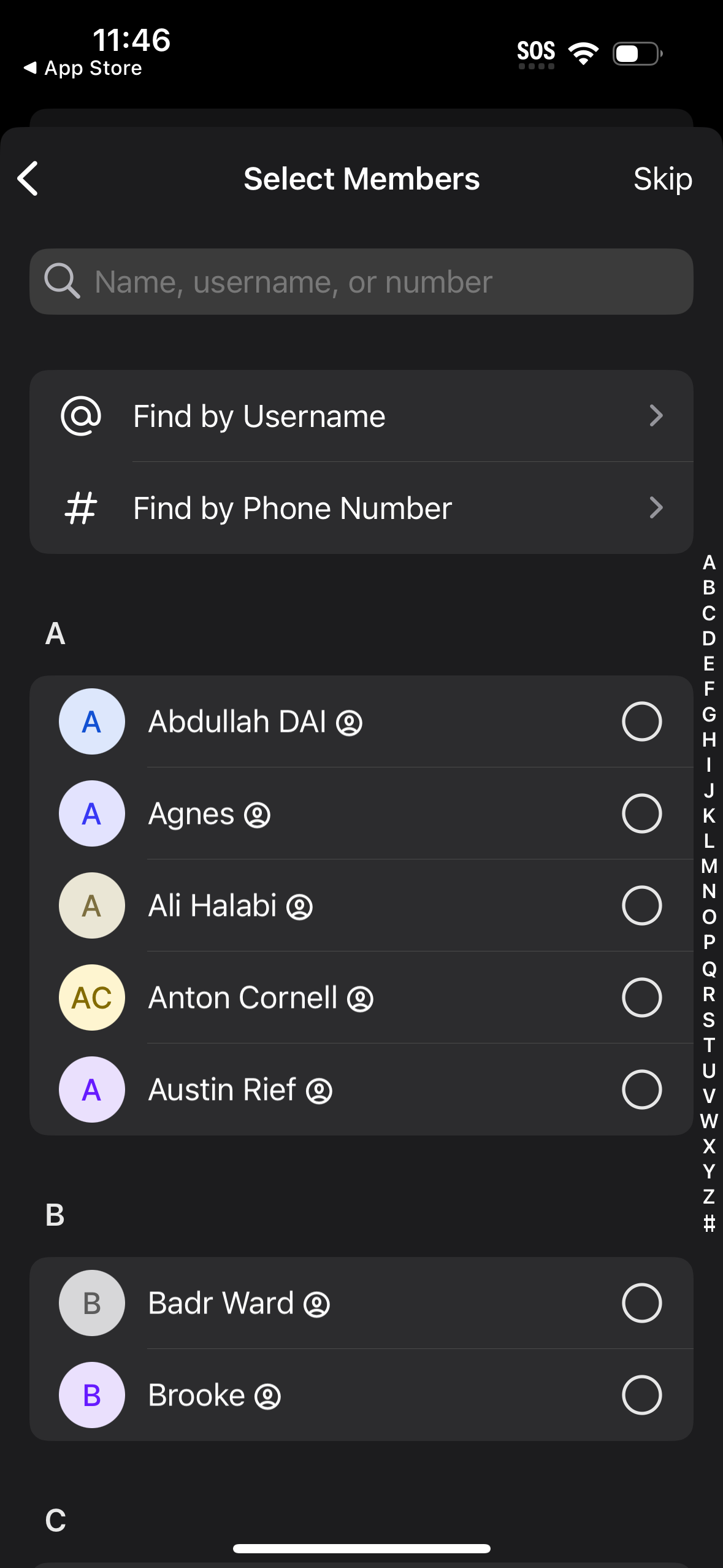Open Abdullah DAI's avatar initial icon
Image resolution: width=723 pixels, height=1568 pixels.
pos(91,721)
